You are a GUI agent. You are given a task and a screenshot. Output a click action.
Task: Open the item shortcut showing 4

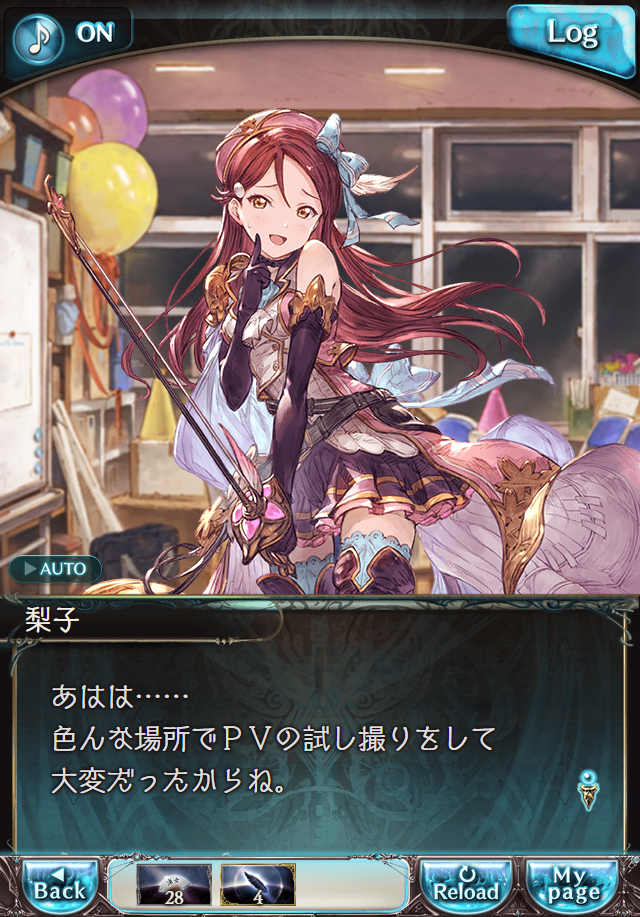pos(258,884)
